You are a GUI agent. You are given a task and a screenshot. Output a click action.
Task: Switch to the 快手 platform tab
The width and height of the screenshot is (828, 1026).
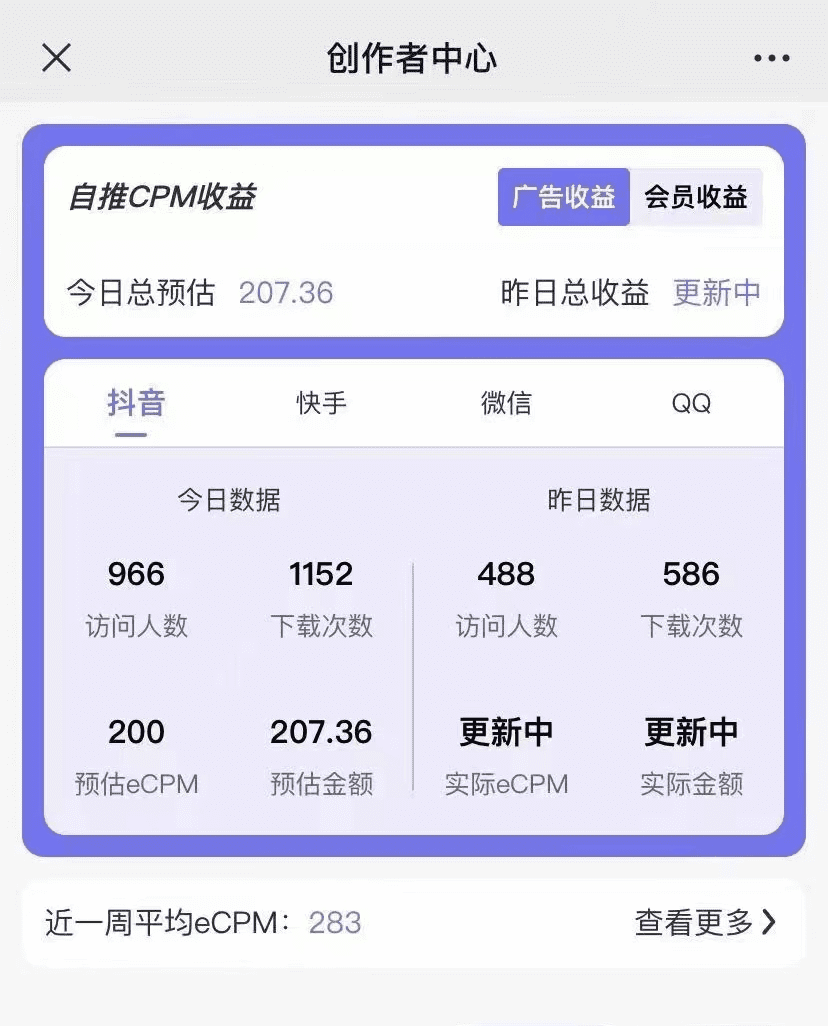(x=320, y=403)
